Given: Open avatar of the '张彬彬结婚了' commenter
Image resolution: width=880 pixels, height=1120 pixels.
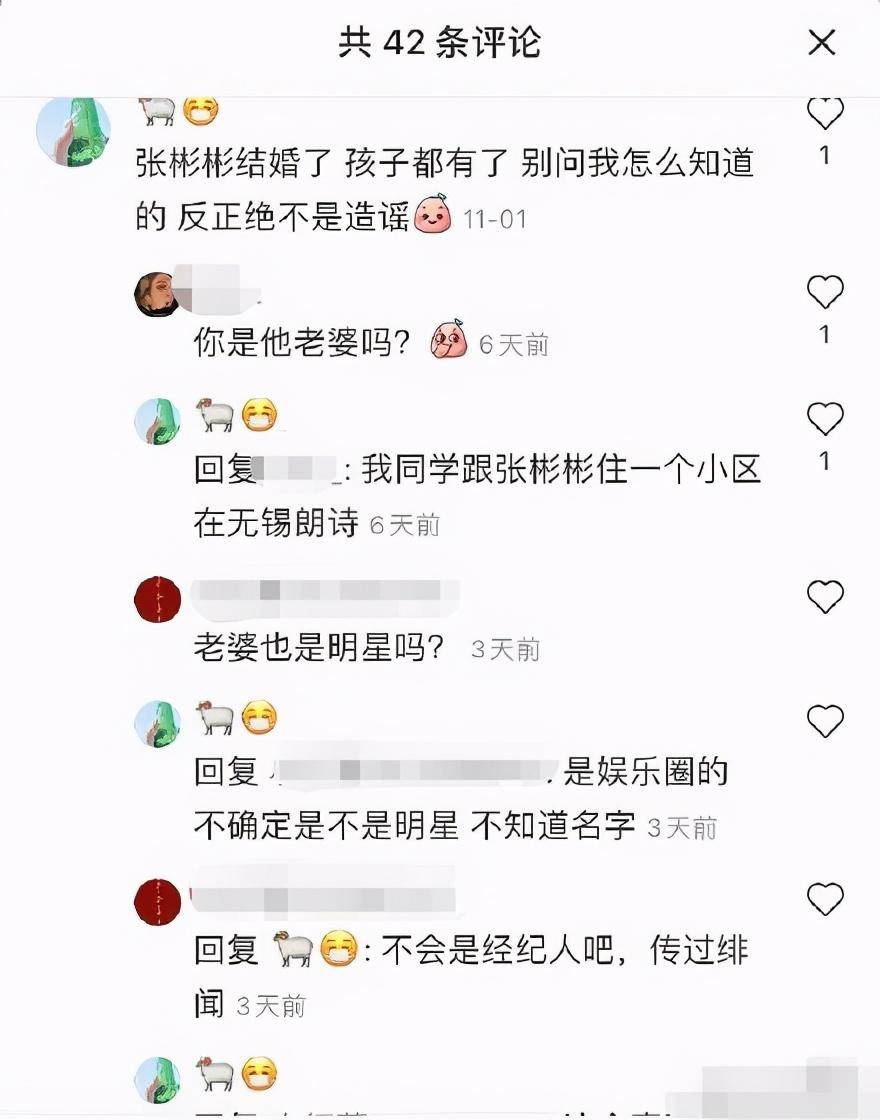Looking at the screenshot, I should click(x=73, y=131).
